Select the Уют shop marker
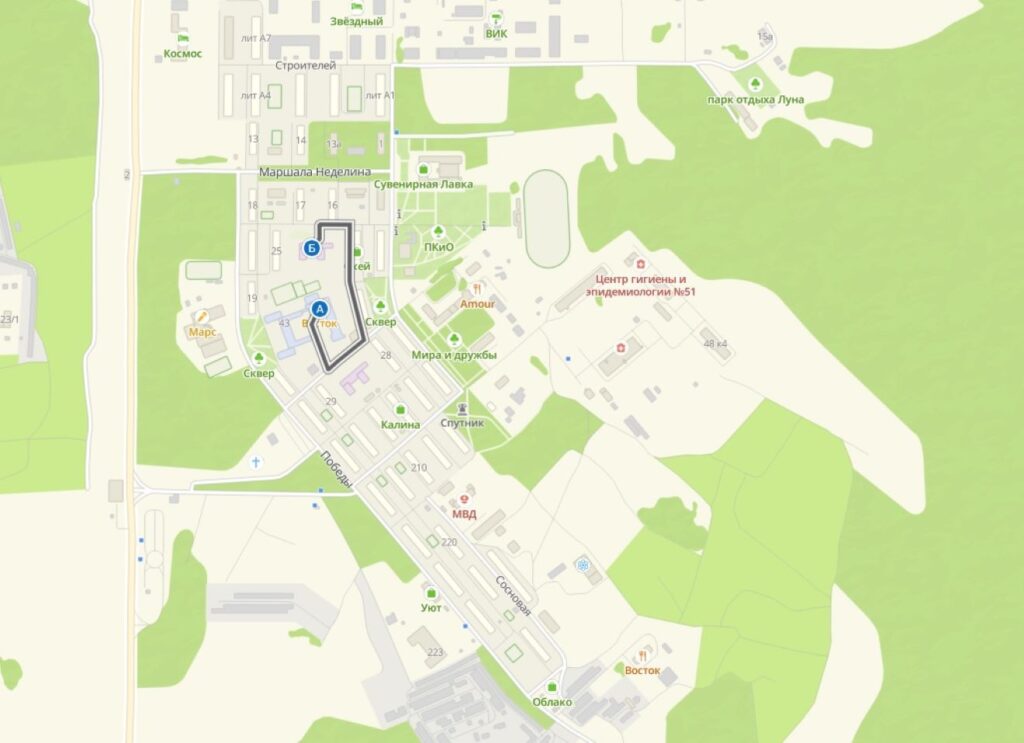 [431, 592]
